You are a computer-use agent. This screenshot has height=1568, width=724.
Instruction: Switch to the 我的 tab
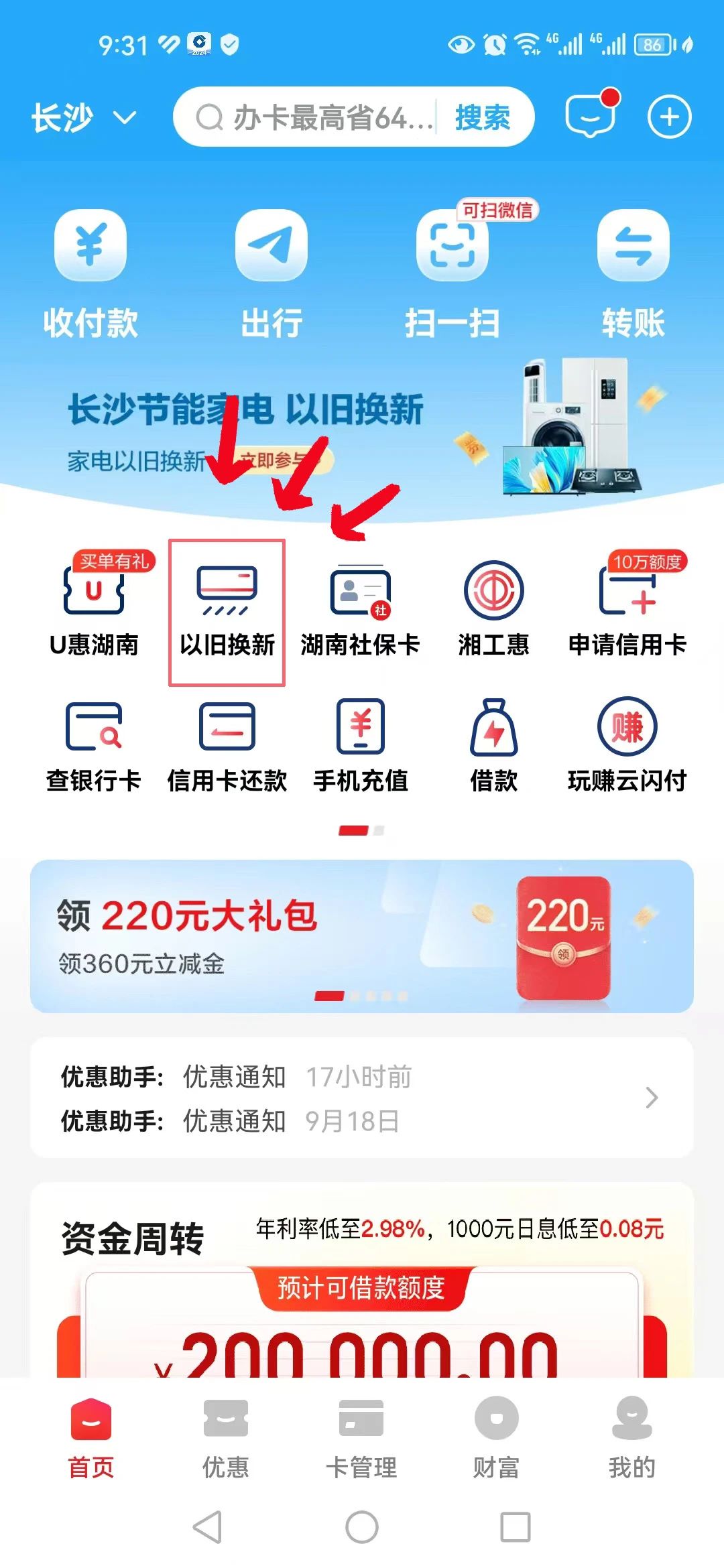pos(631,1437)
